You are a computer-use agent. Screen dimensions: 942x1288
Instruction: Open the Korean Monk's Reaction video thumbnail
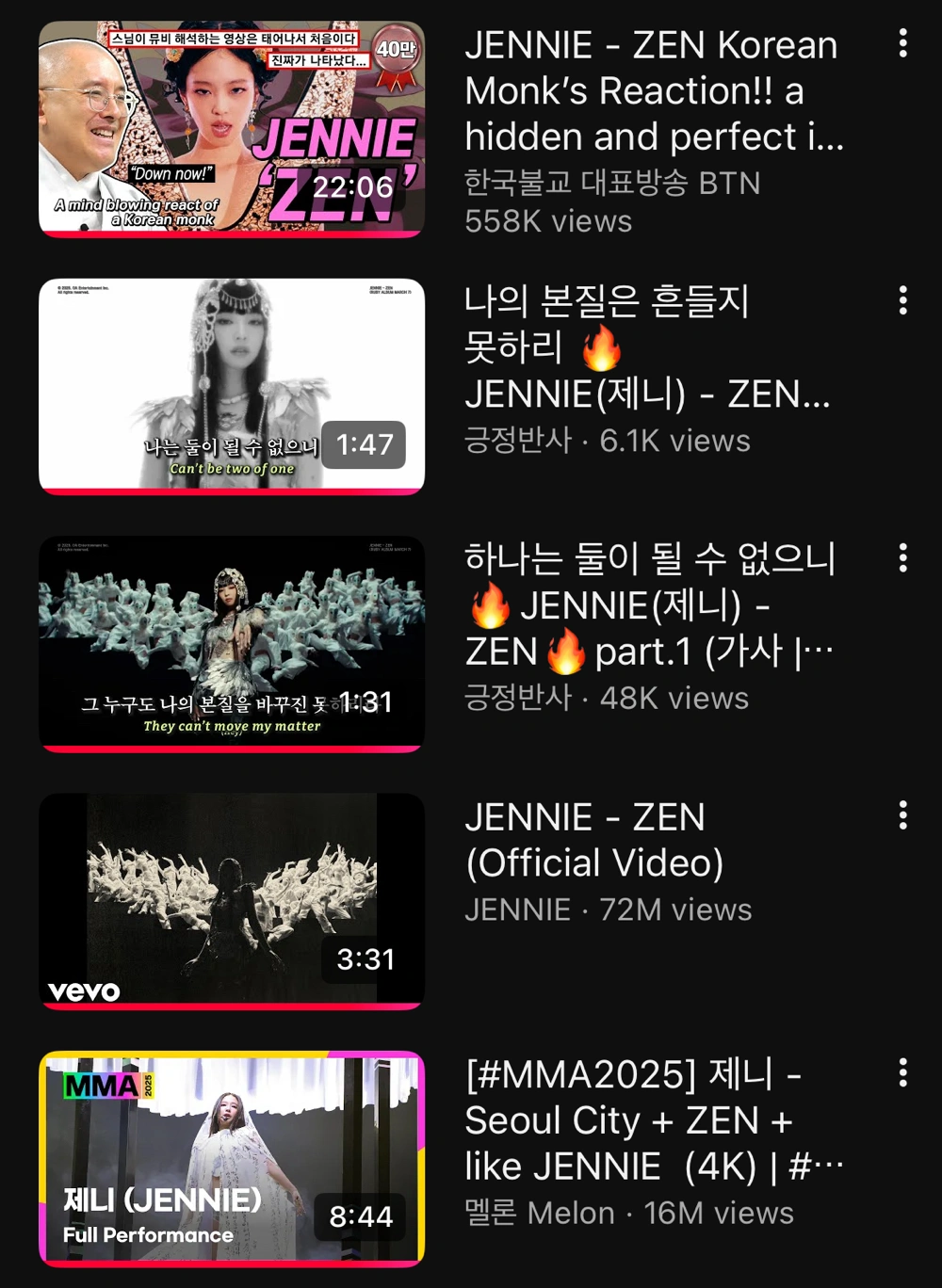tap(231, 129)
